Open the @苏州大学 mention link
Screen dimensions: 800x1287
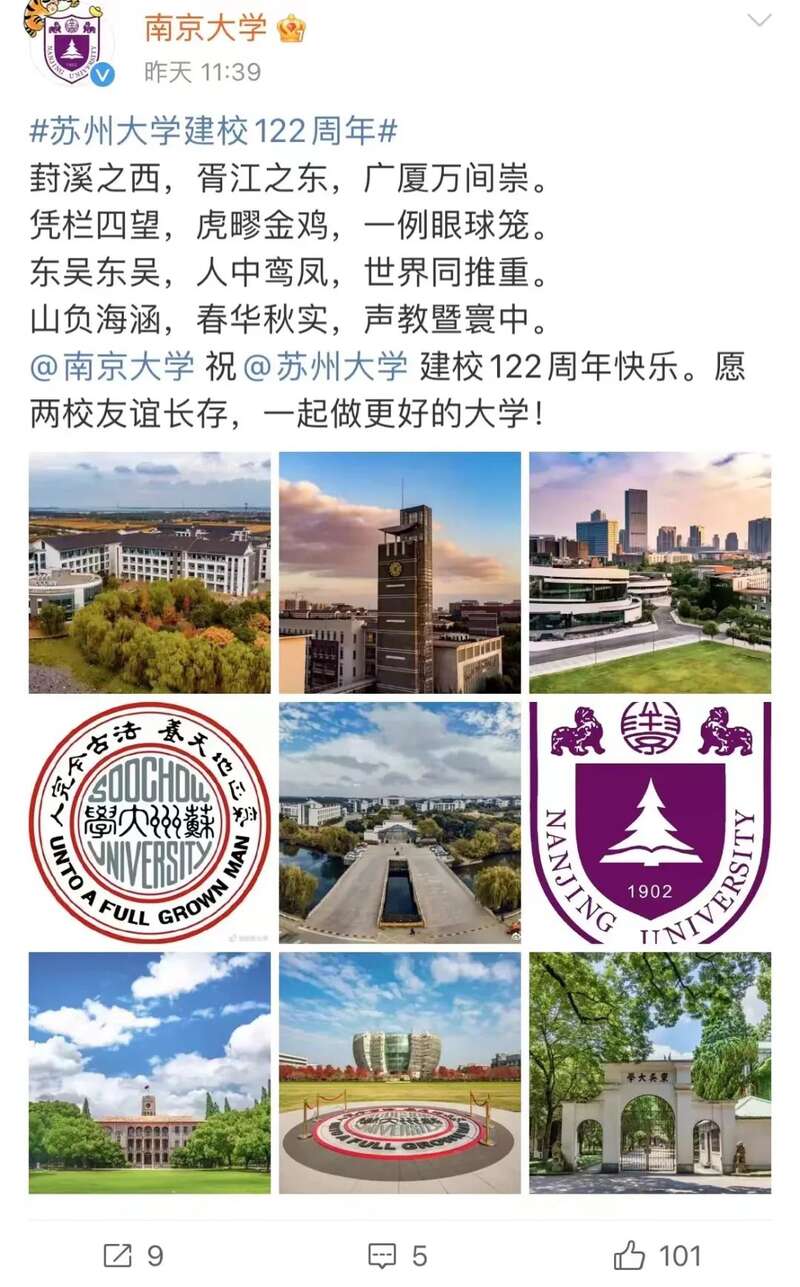click(326, 366)
